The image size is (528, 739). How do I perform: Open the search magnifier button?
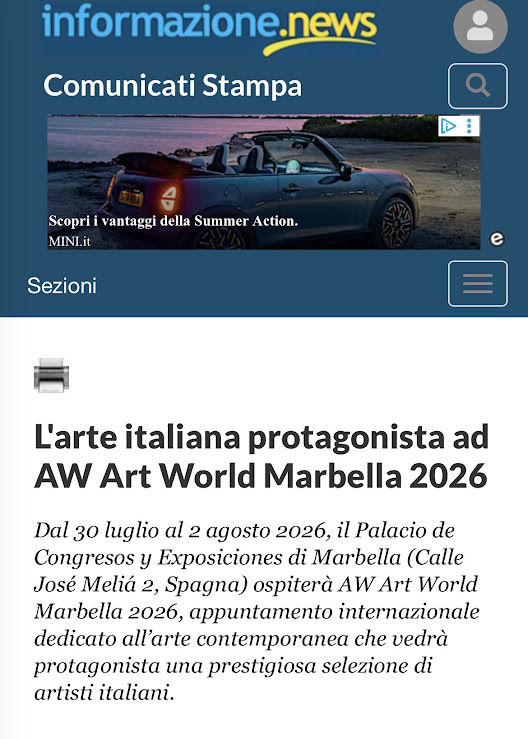pyautogui.click(x=478, y=86)
